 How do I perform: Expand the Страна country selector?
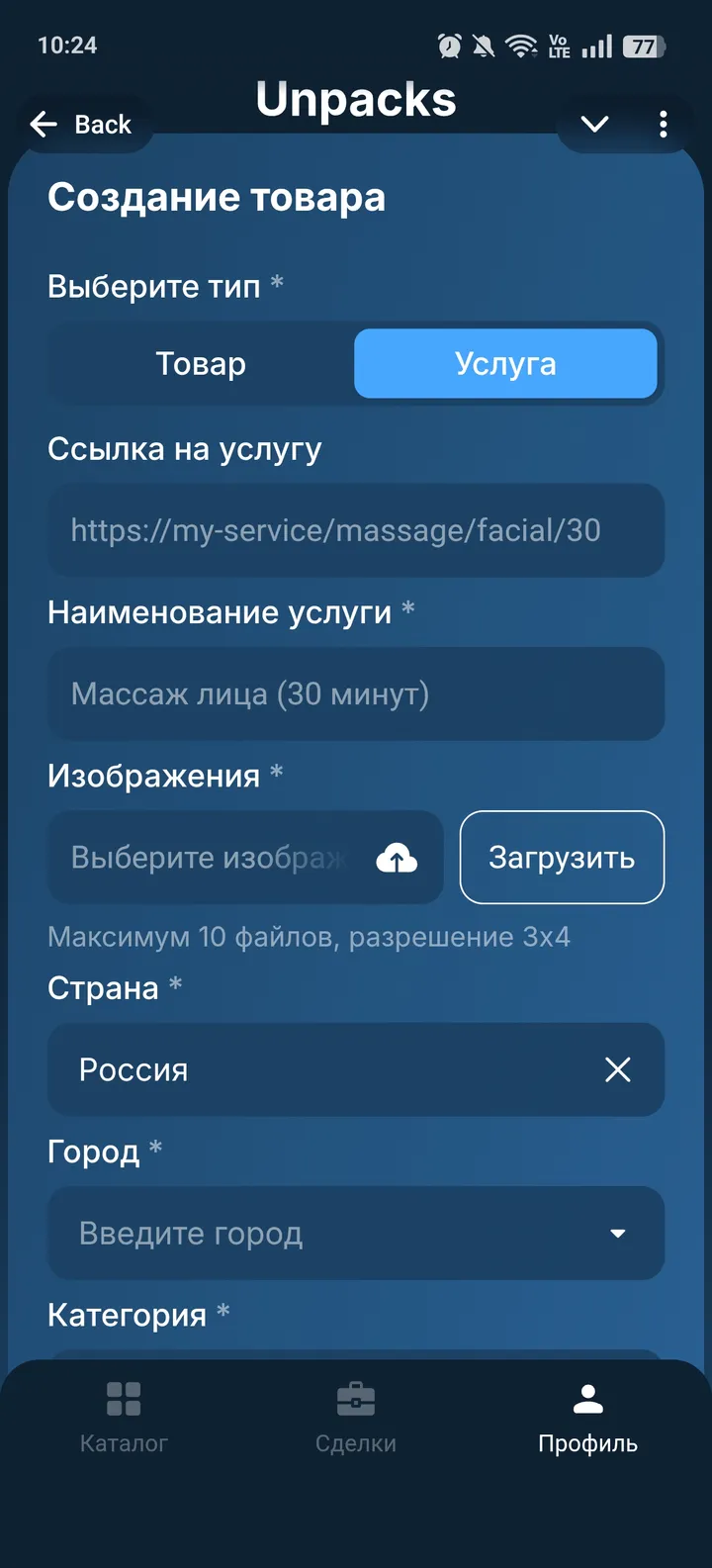pyautogui.click(x=356, y=1069)
